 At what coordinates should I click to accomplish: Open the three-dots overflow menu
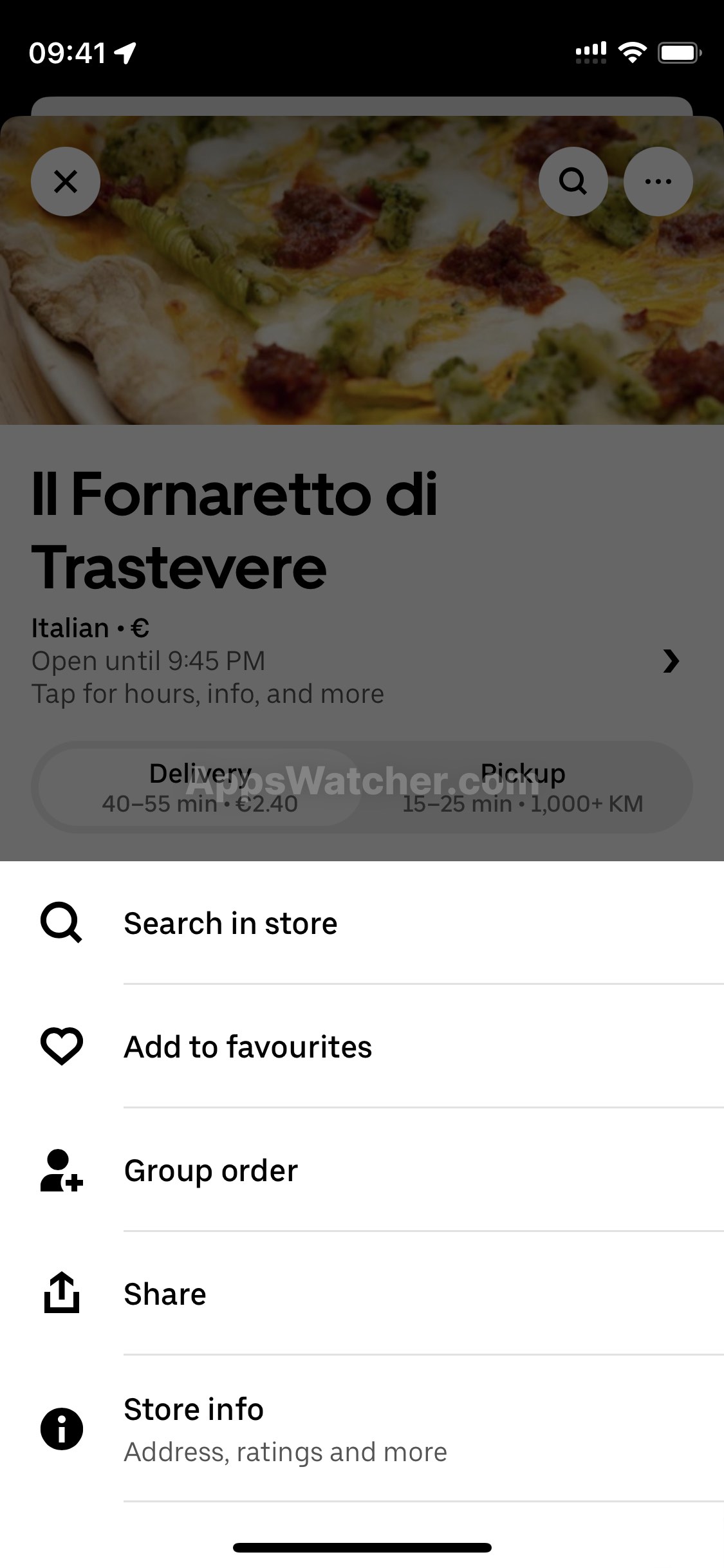coord(658,182)
